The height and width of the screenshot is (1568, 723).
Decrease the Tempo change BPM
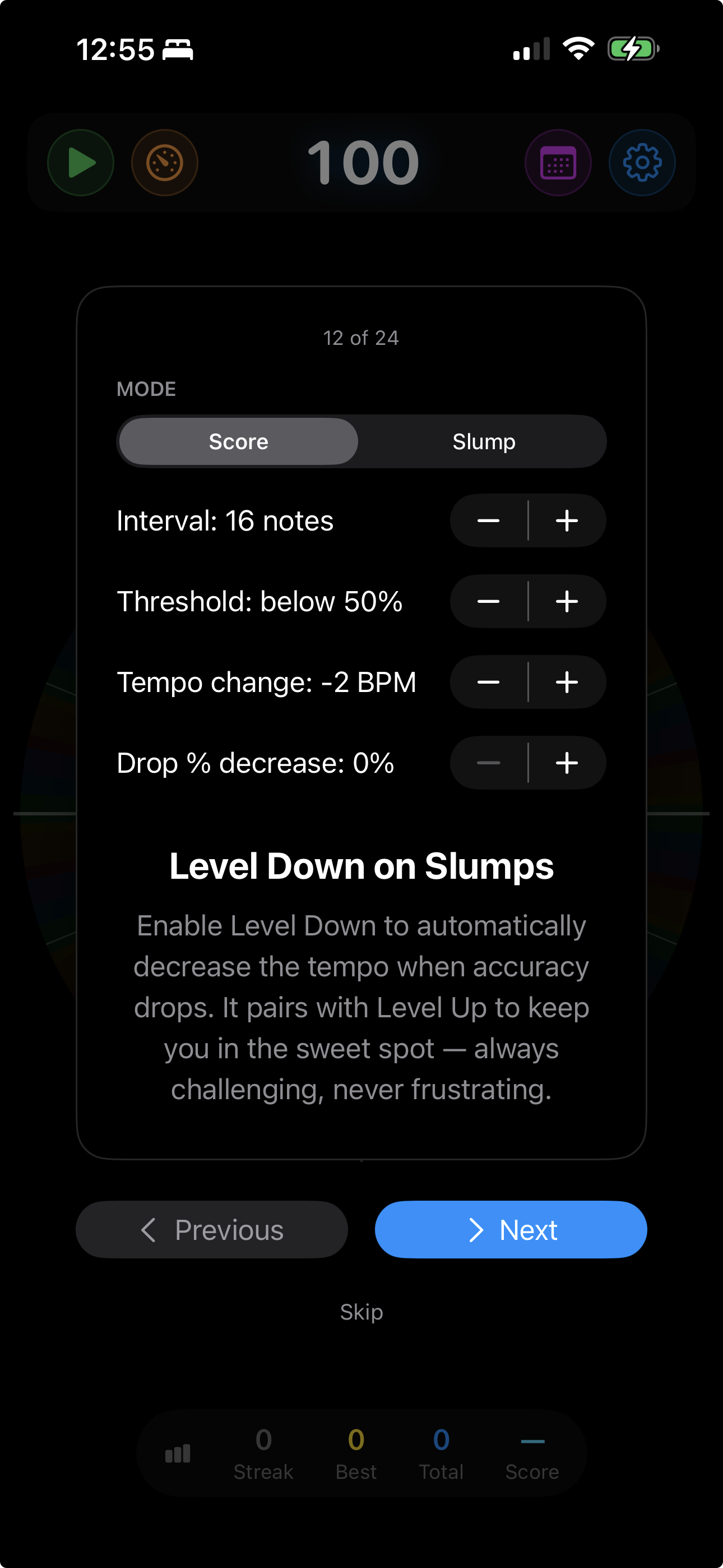tap(489, 682)
